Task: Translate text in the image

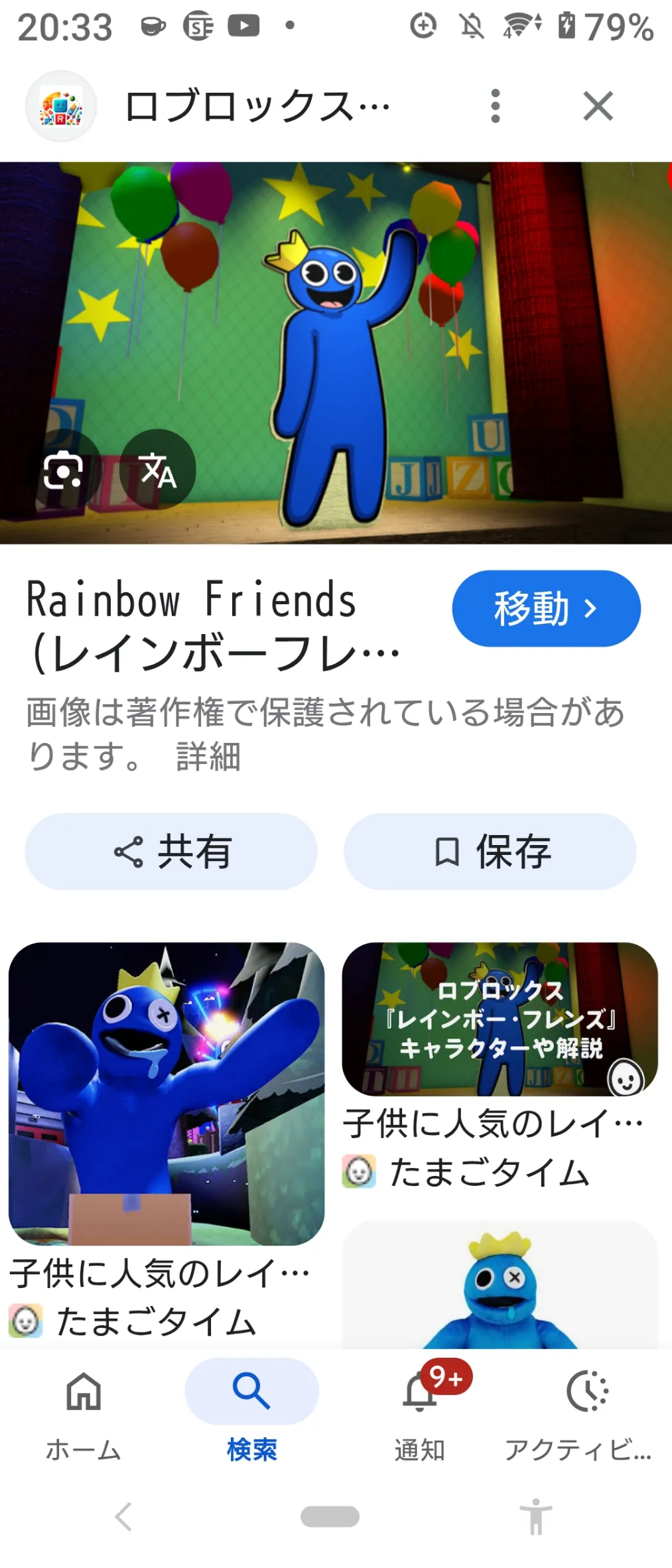Action: 158,470
